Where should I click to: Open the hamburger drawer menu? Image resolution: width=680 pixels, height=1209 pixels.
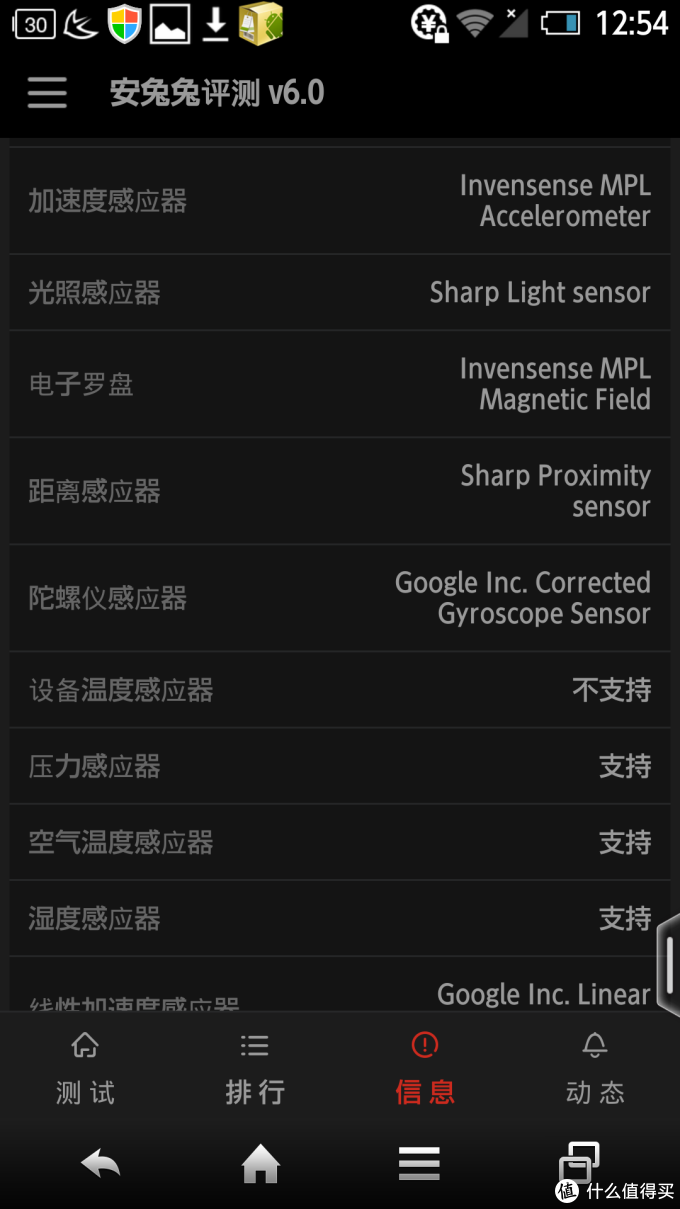47,93
